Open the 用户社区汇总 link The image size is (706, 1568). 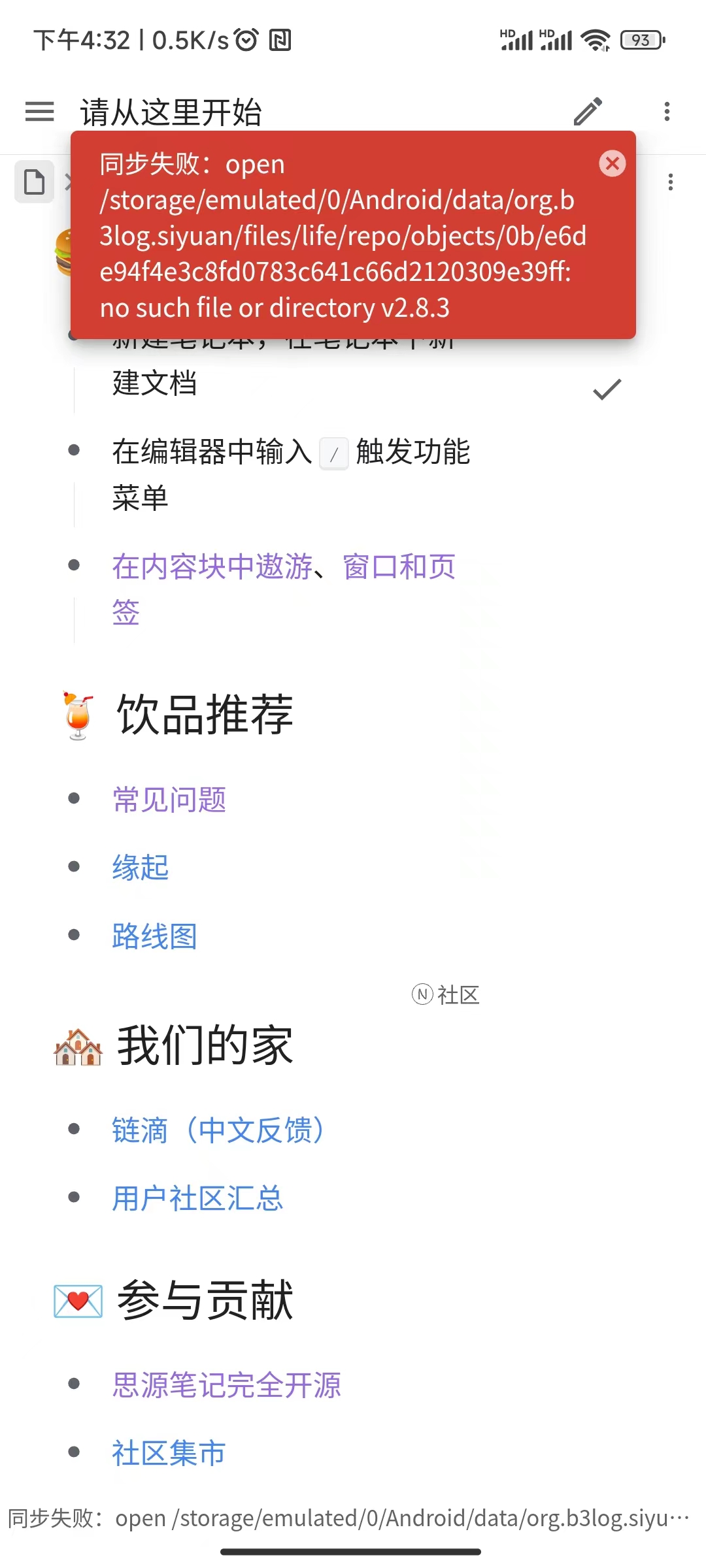point(197,1197)
